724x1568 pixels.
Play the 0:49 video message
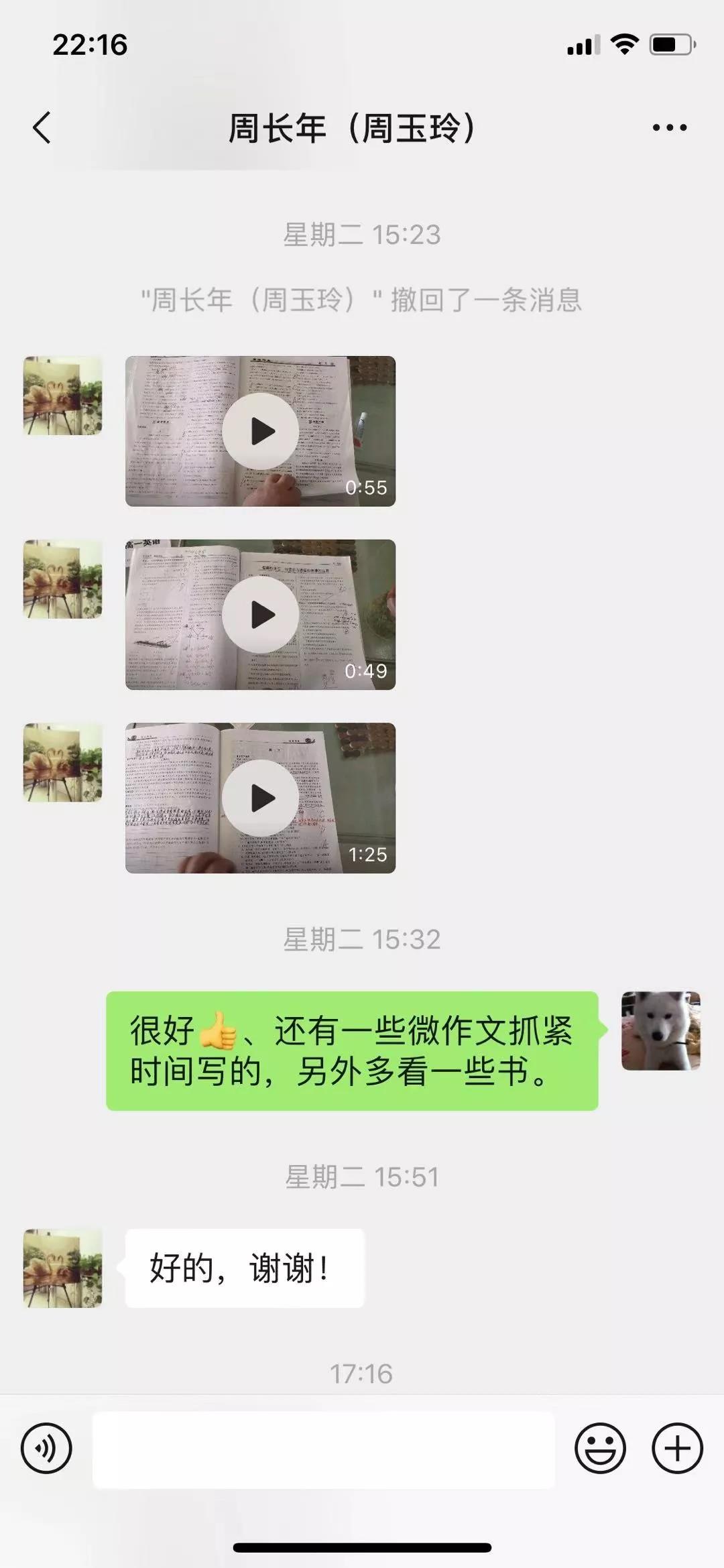260,615
